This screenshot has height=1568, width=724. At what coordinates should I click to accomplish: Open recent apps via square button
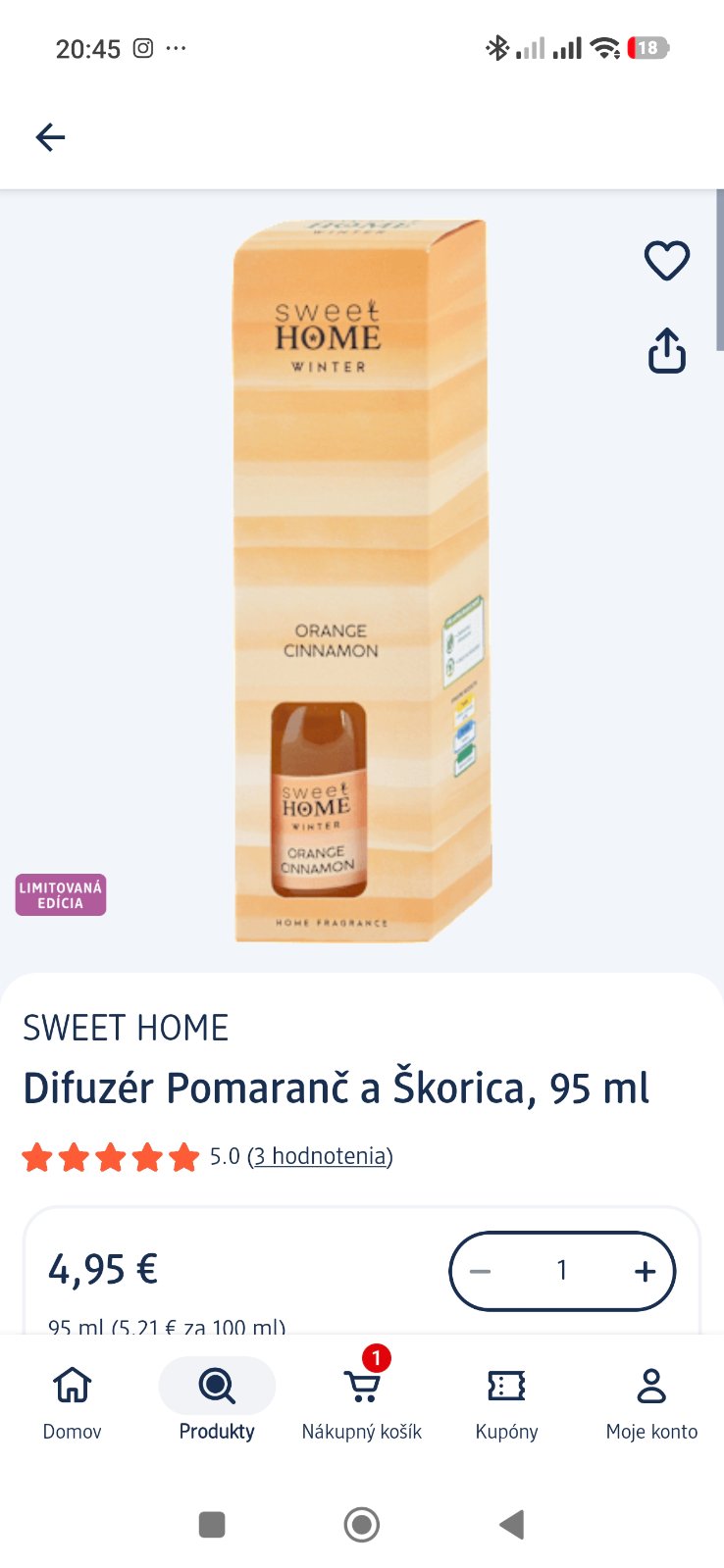click(x=212, y=1524)
